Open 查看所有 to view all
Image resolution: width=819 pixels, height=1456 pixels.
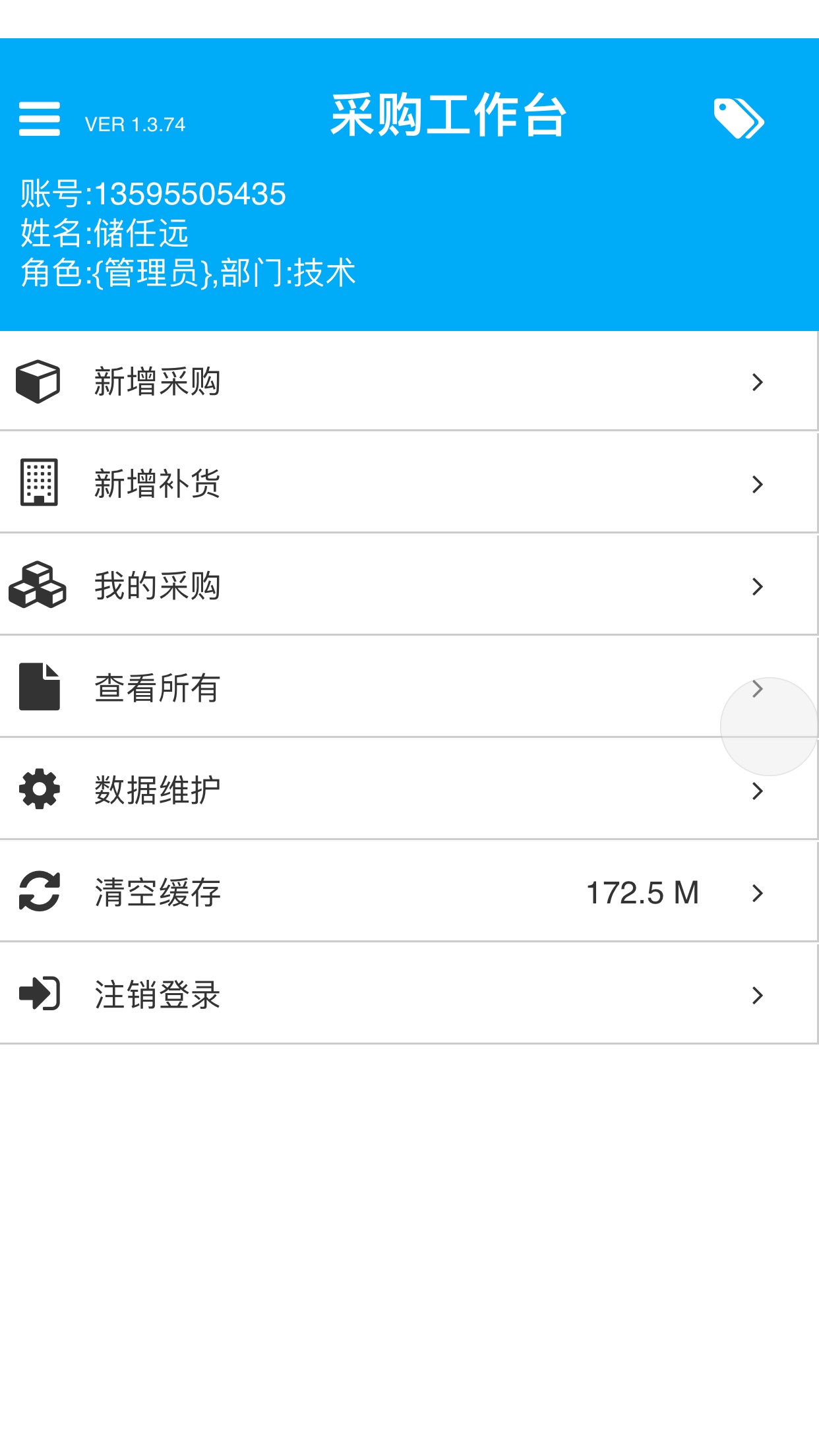pos(409,688)
